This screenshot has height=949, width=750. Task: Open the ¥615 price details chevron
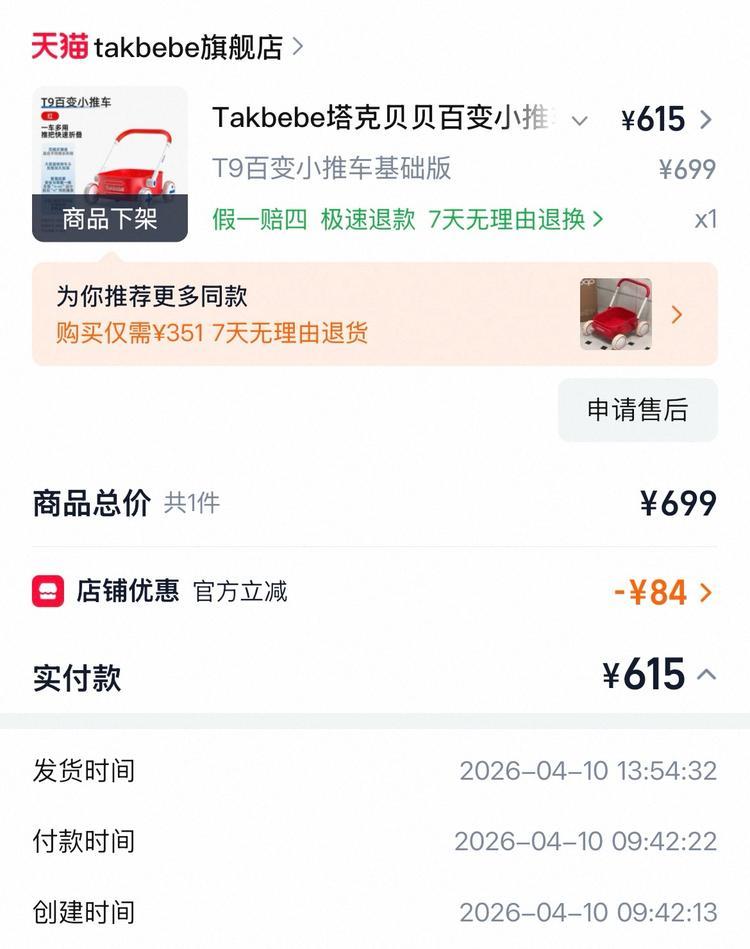pyautogui.click(x=706, y=120)
